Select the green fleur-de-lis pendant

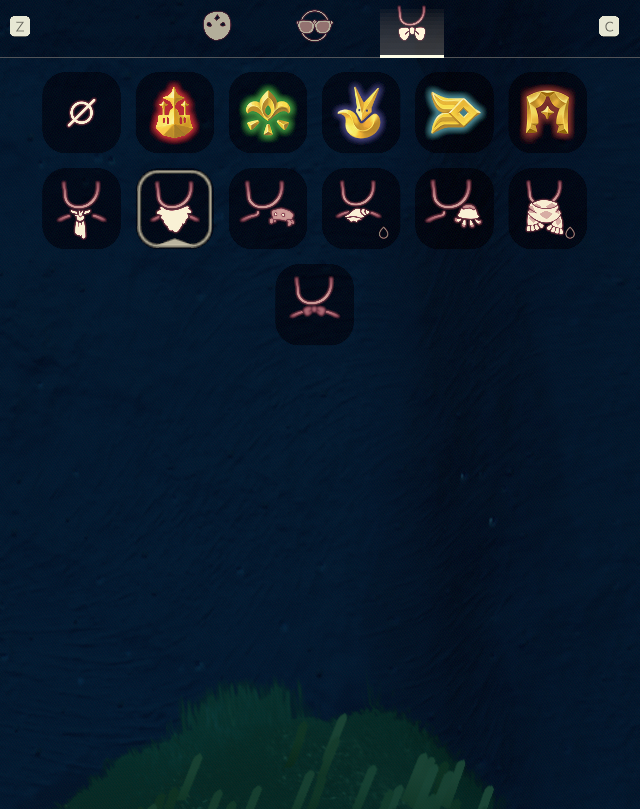point(268,112)
